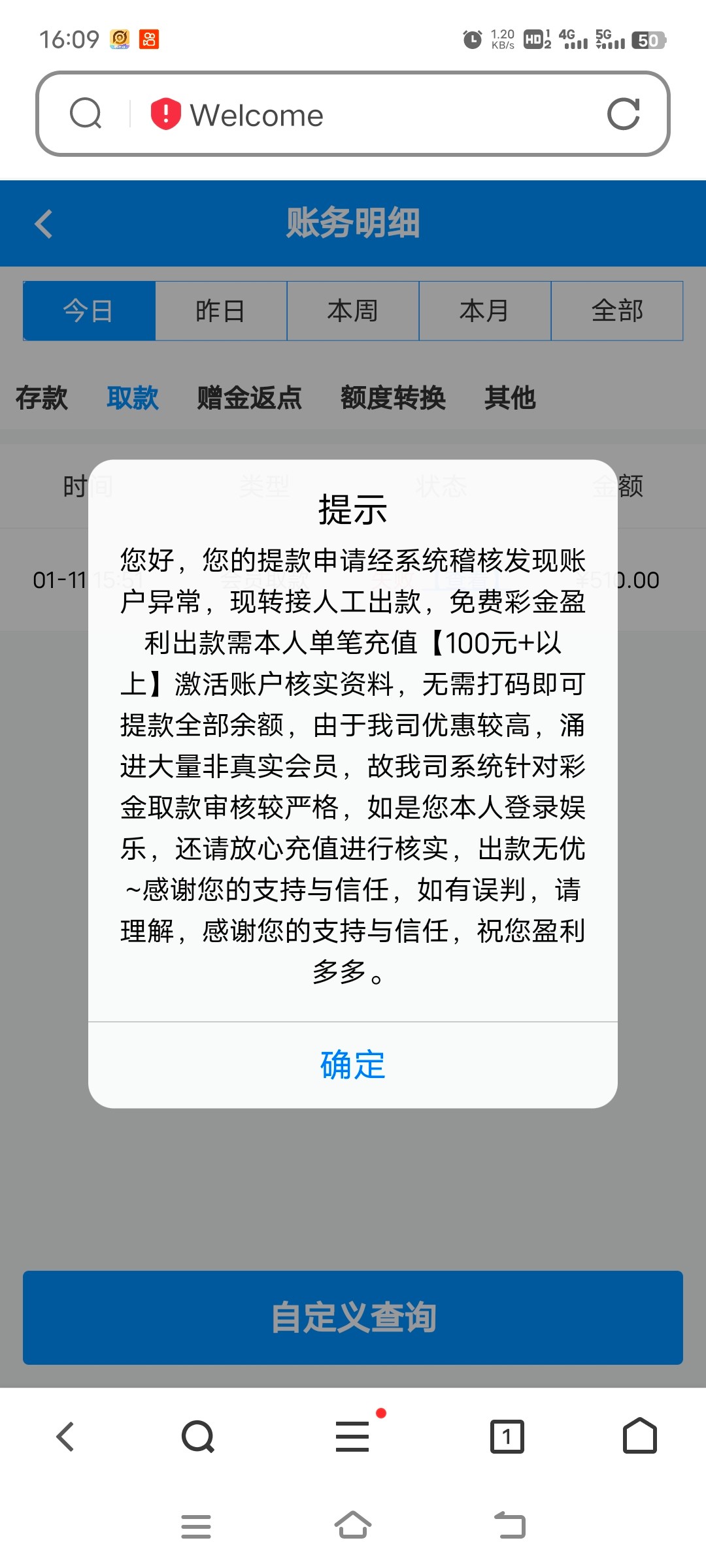This screenshot has width=706, height=1568.
Task: Select the 全部 tab
Action: click(x=617, y=311)
